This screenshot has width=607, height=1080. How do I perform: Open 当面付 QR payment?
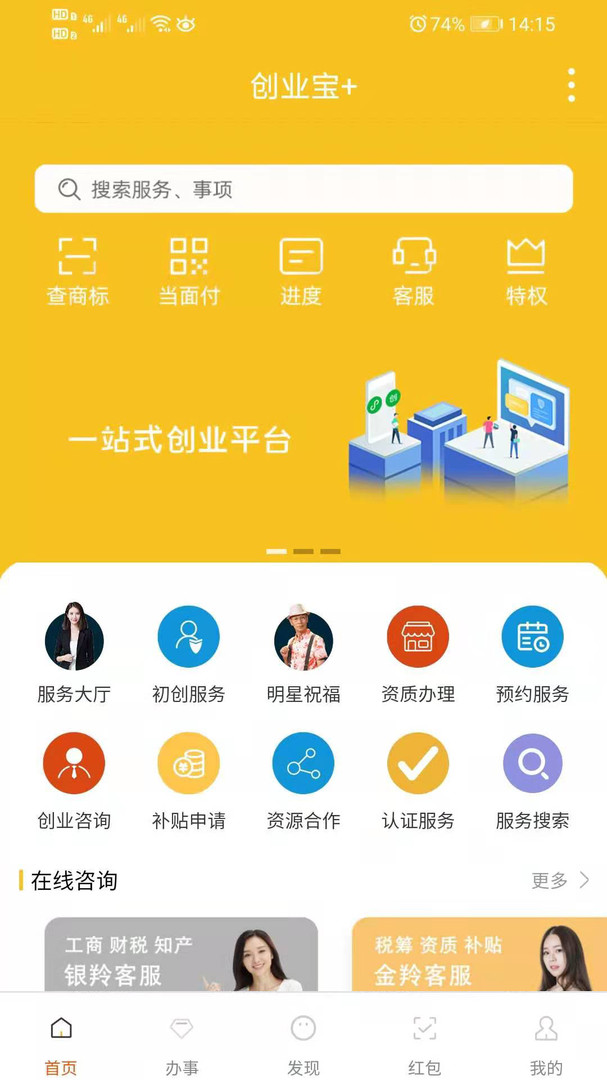point(189,271)
